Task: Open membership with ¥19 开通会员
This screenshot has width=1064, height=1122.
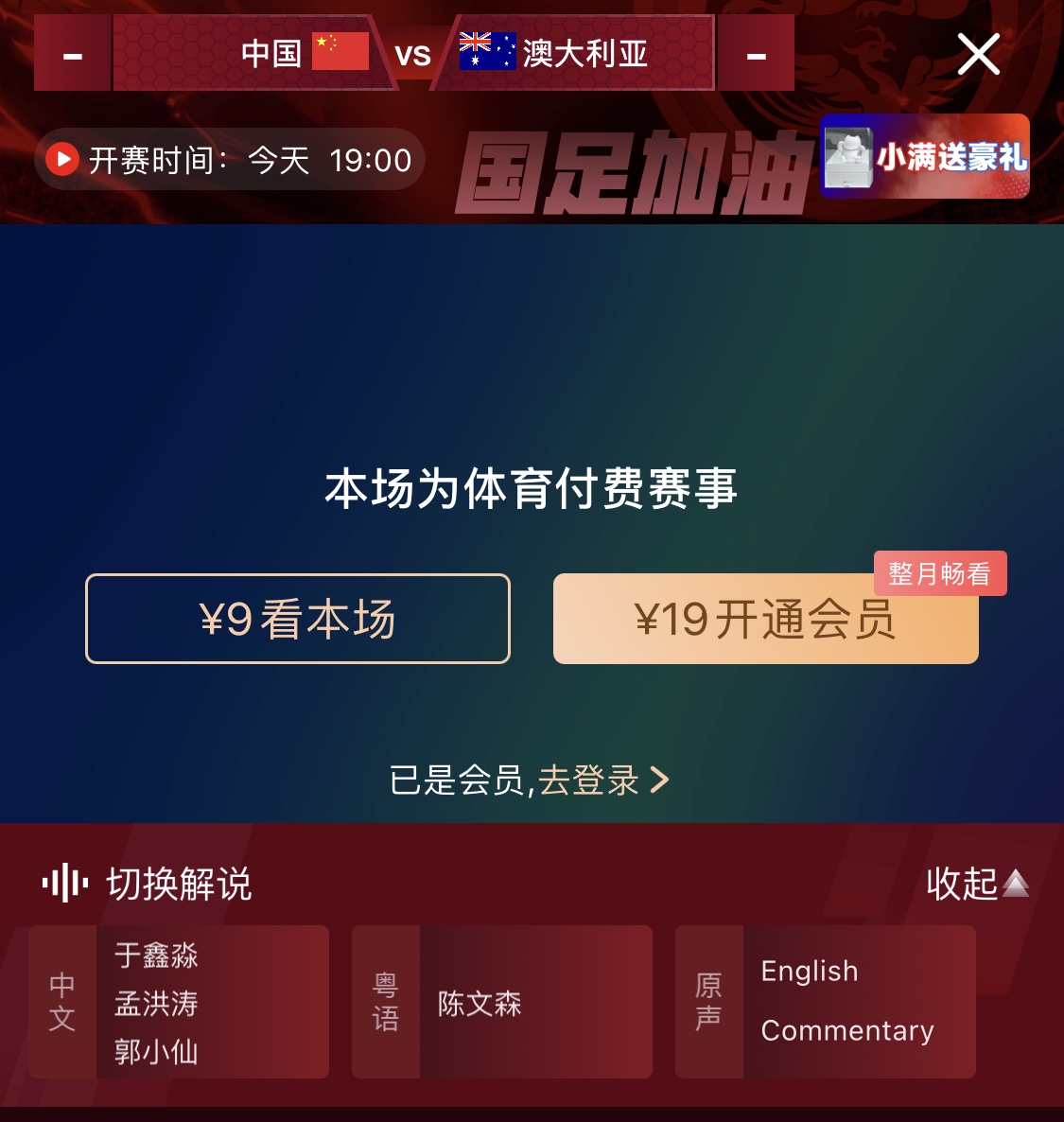Action: click(765, 620)
